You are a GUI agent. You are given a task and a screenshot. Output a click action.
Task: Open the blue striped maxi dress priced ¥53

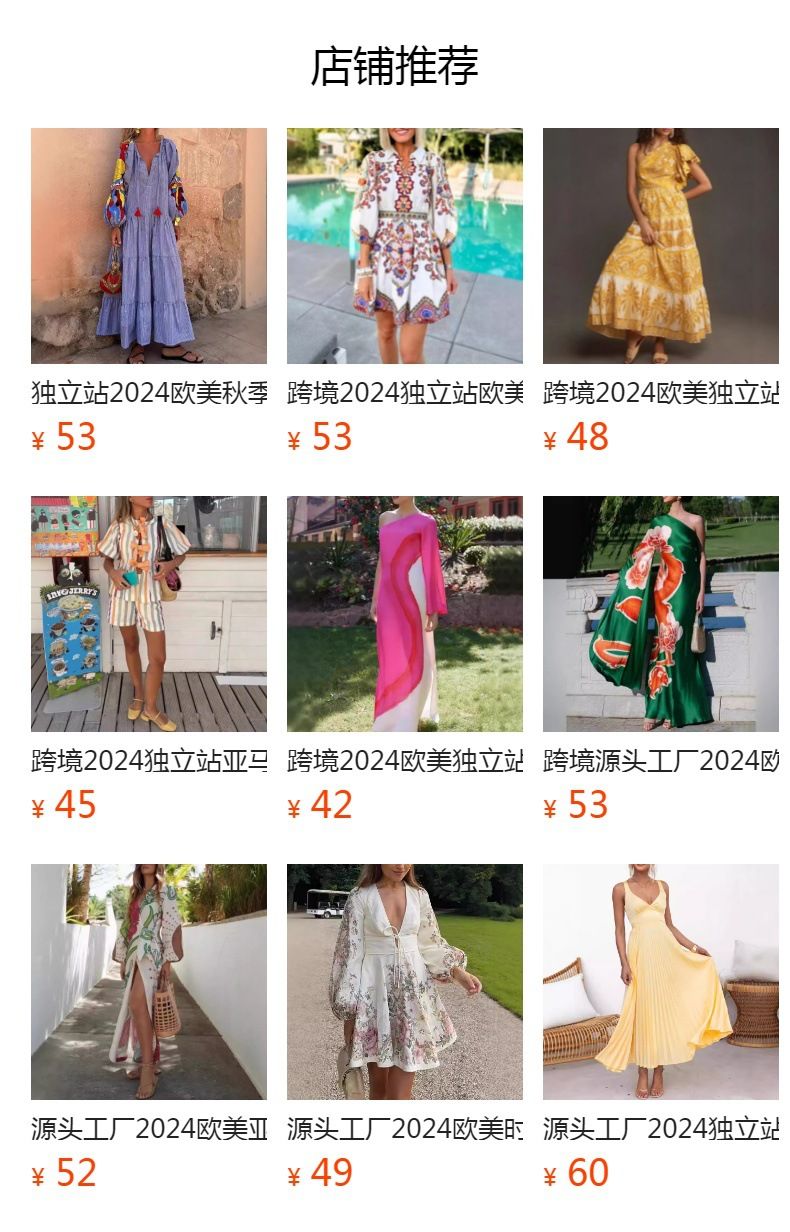(148, 246)
